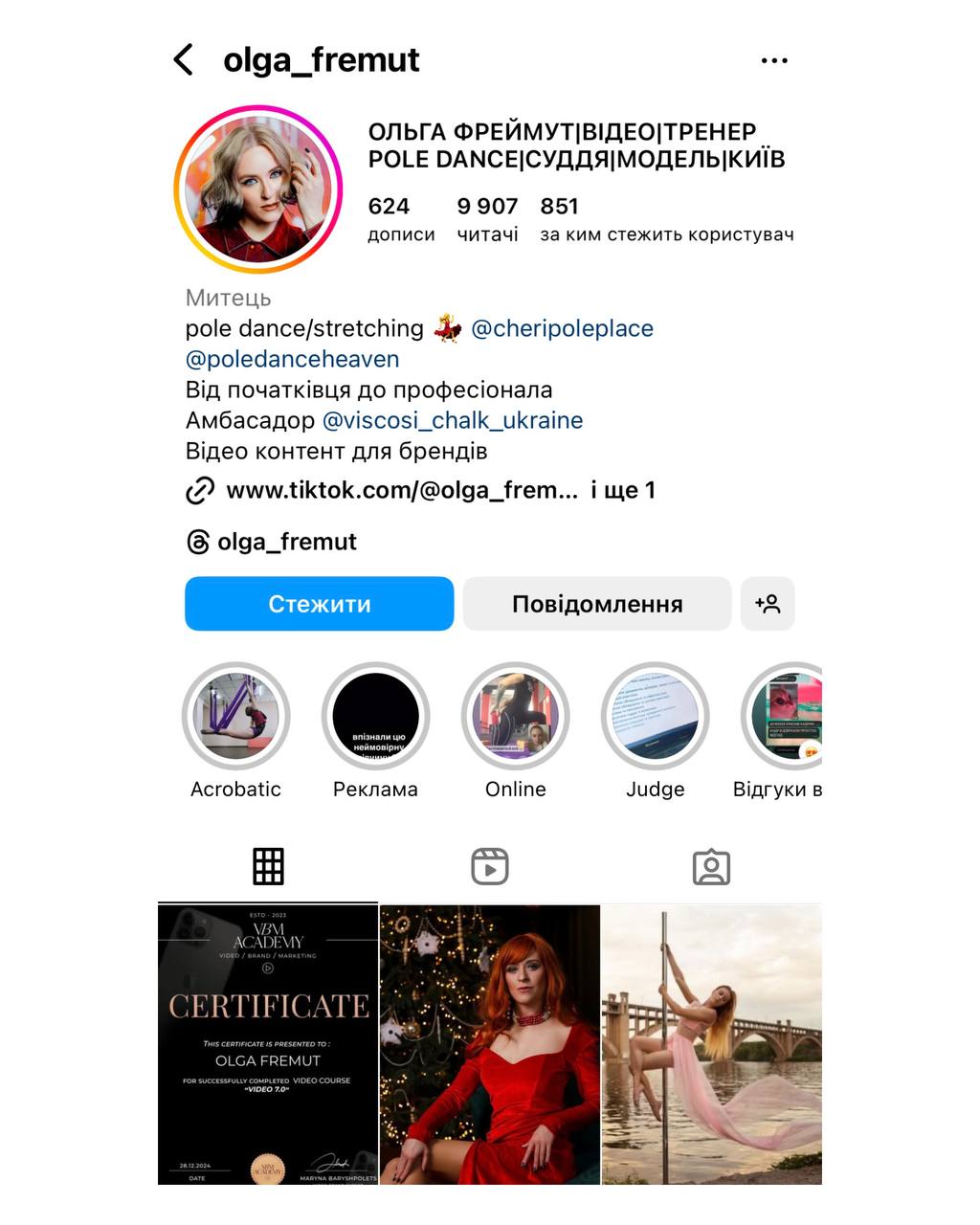Open @poledanceheaven mention link
This screenshot has width=980, height=1225.
[292, 359]
